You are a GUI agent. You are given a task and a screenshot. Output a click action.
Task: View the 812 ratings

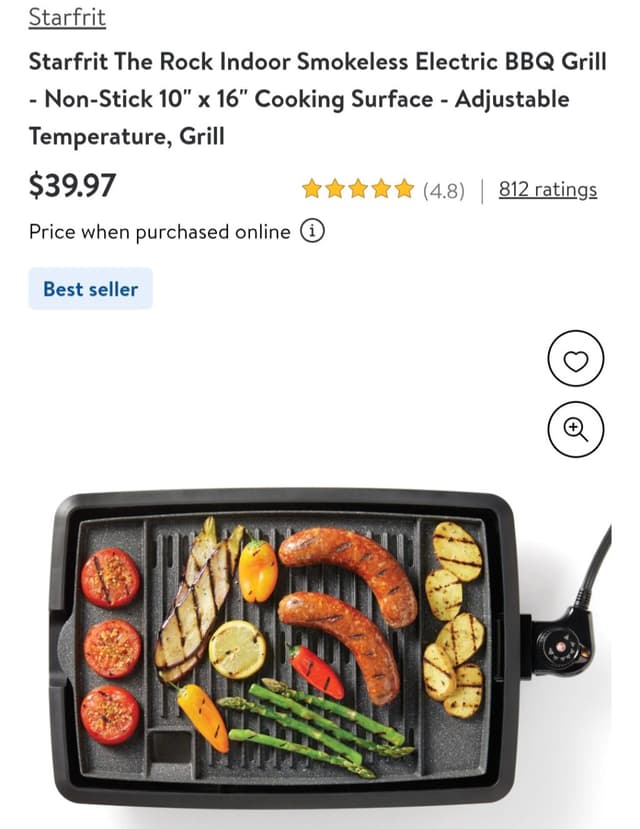[x=547, y=189]
